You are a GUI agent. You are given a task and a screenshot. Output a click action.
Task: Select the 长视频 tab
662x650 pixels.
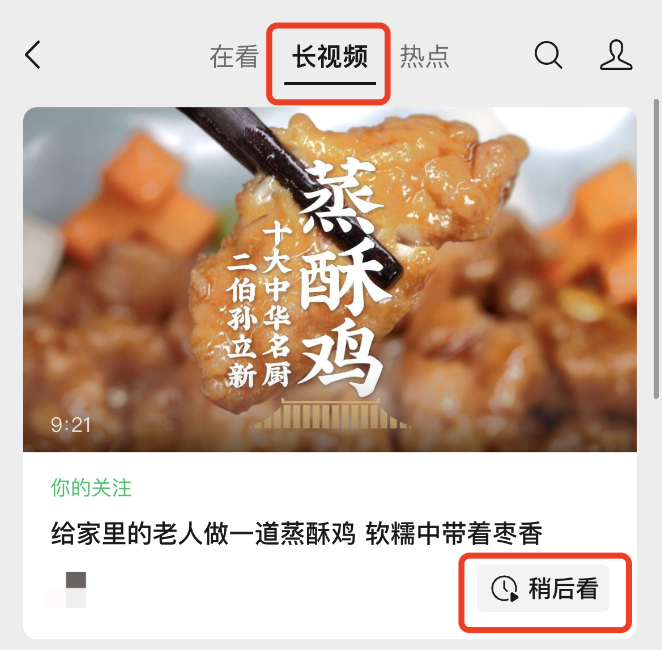click(330, 56)
